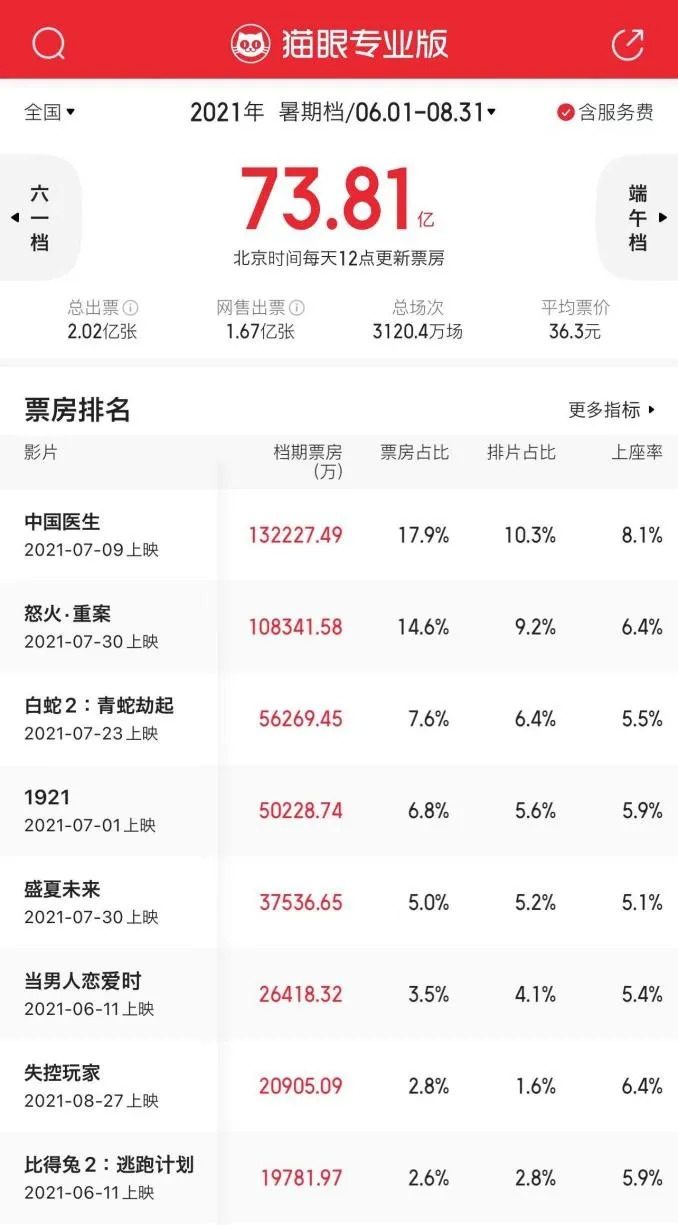Image resolution: width=678 pixels, height=1225 pixels.
Task: Select the 当男人恋爱时 row
Action: (x=339, y=995)
